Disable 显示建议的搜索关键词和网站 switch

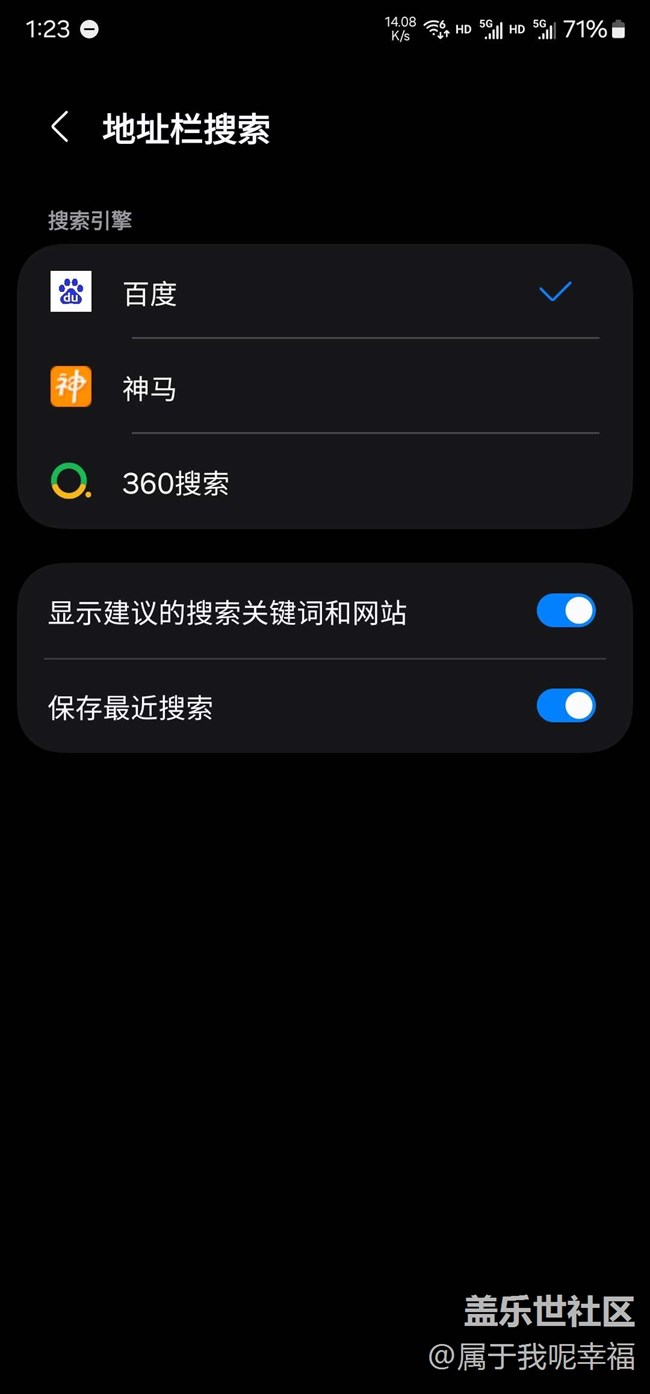pos(566,611)
